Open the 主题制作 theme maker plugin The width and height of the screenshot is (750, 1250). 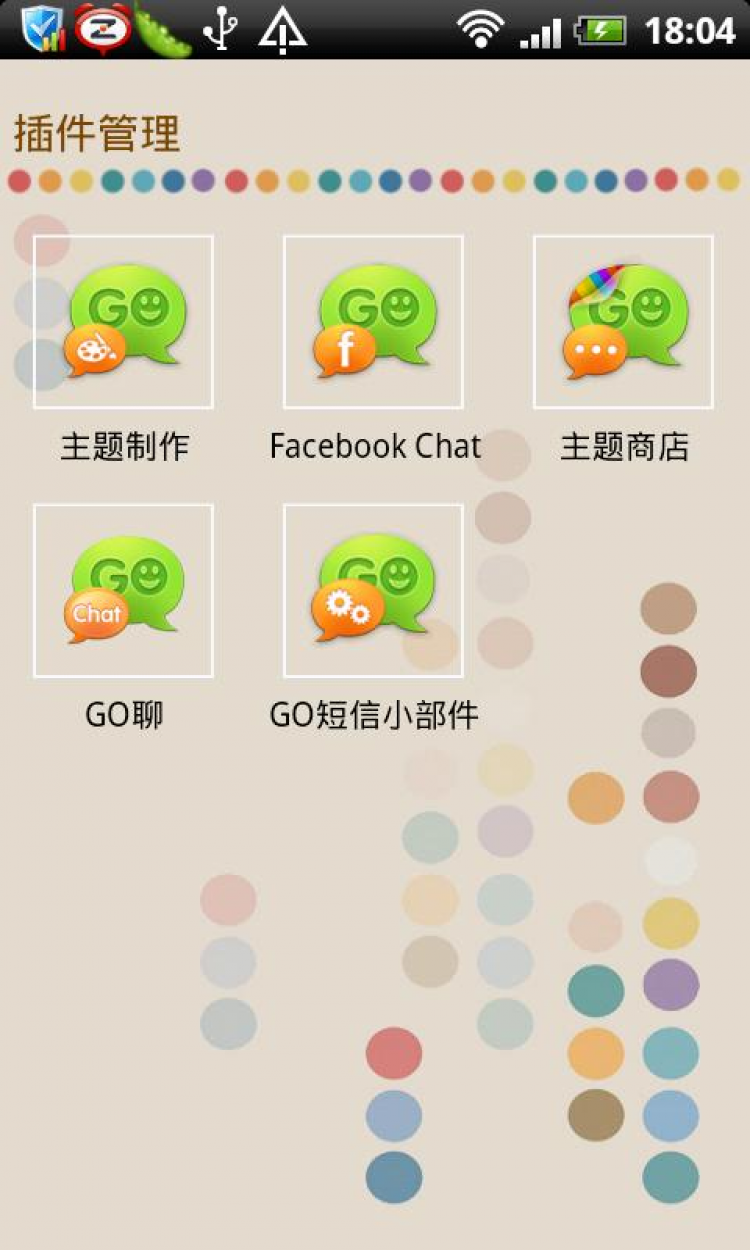[123, 322]
